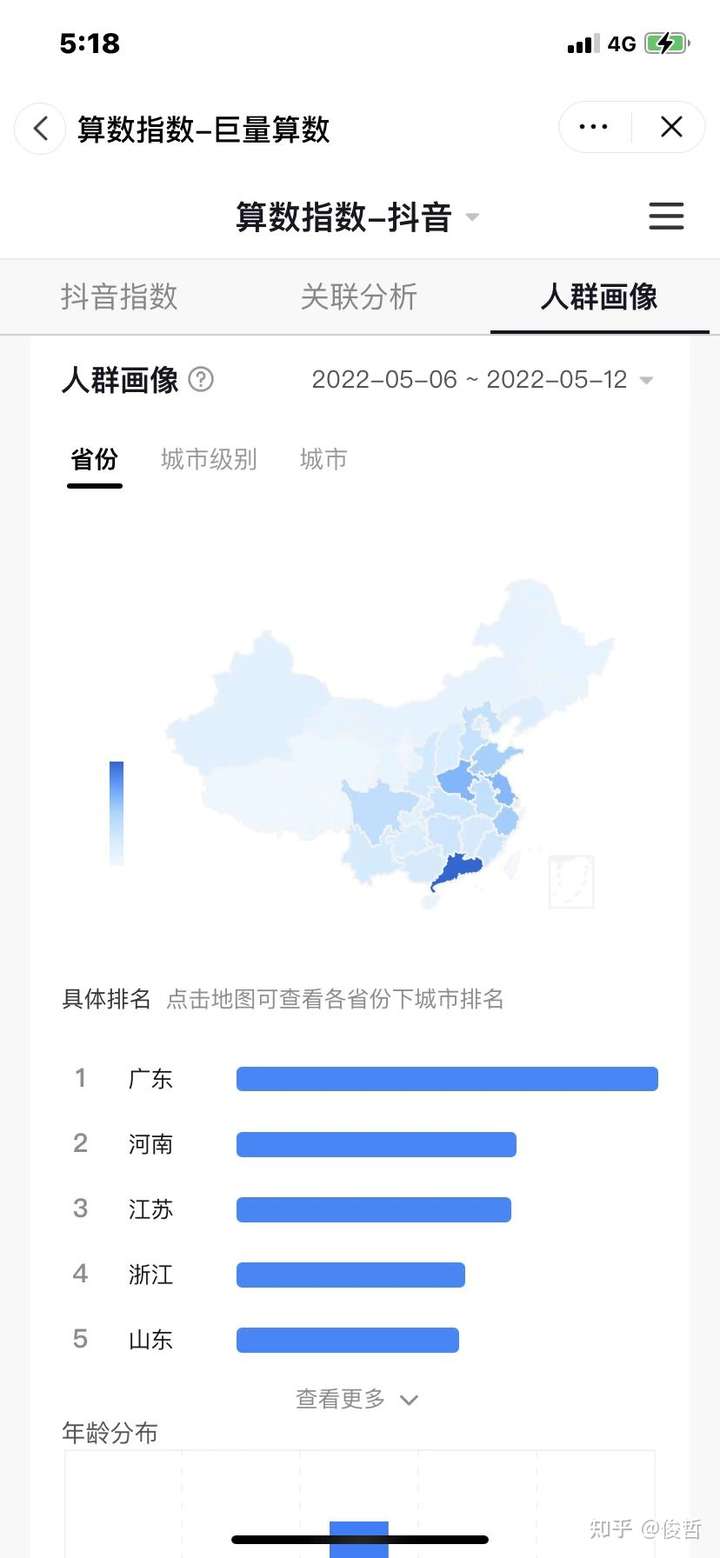Expand the ranking with 查看更多
Image resolution: width=720 pixels, height=1558 pixels.
click(x=357, y=1399)
